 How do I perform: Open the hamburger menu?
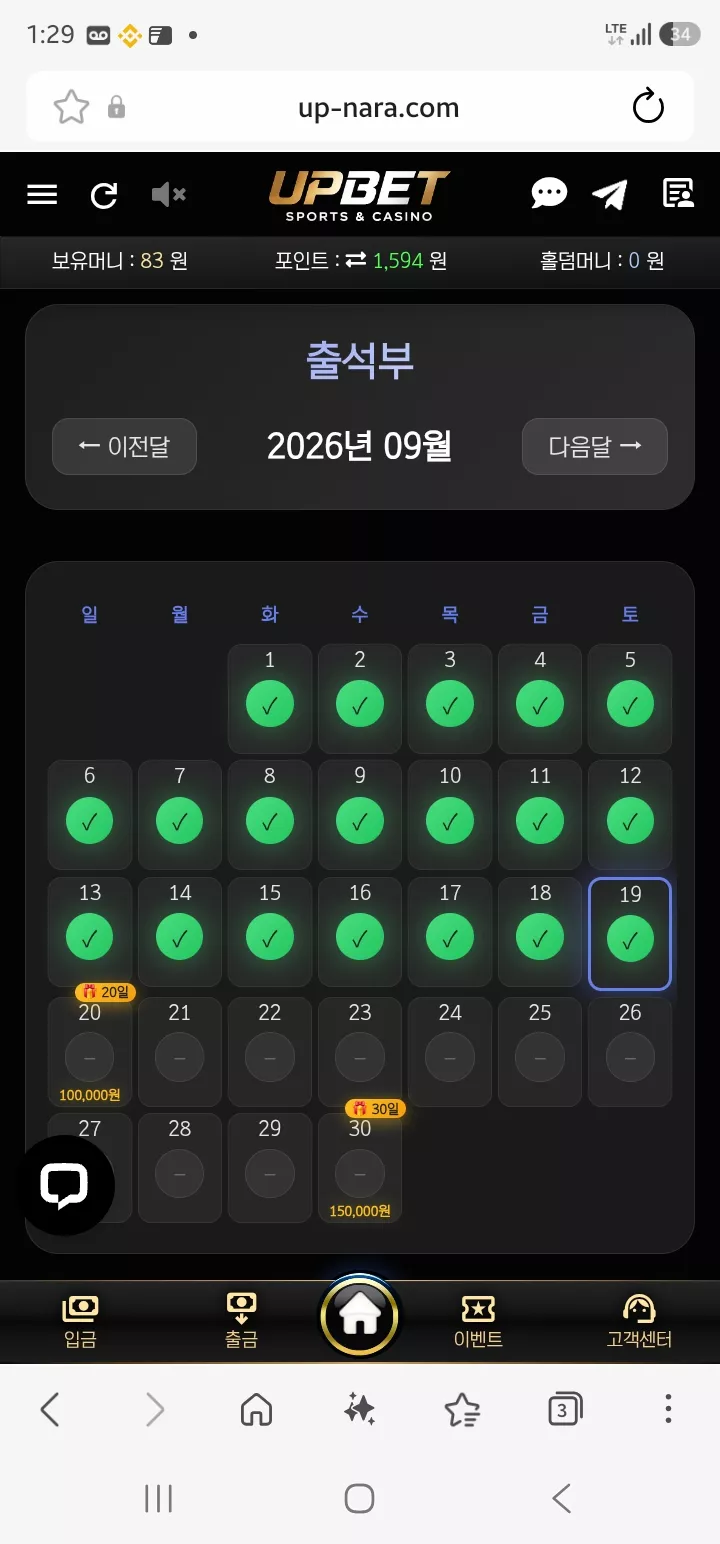pyautogui.click(x=42, y=194)
